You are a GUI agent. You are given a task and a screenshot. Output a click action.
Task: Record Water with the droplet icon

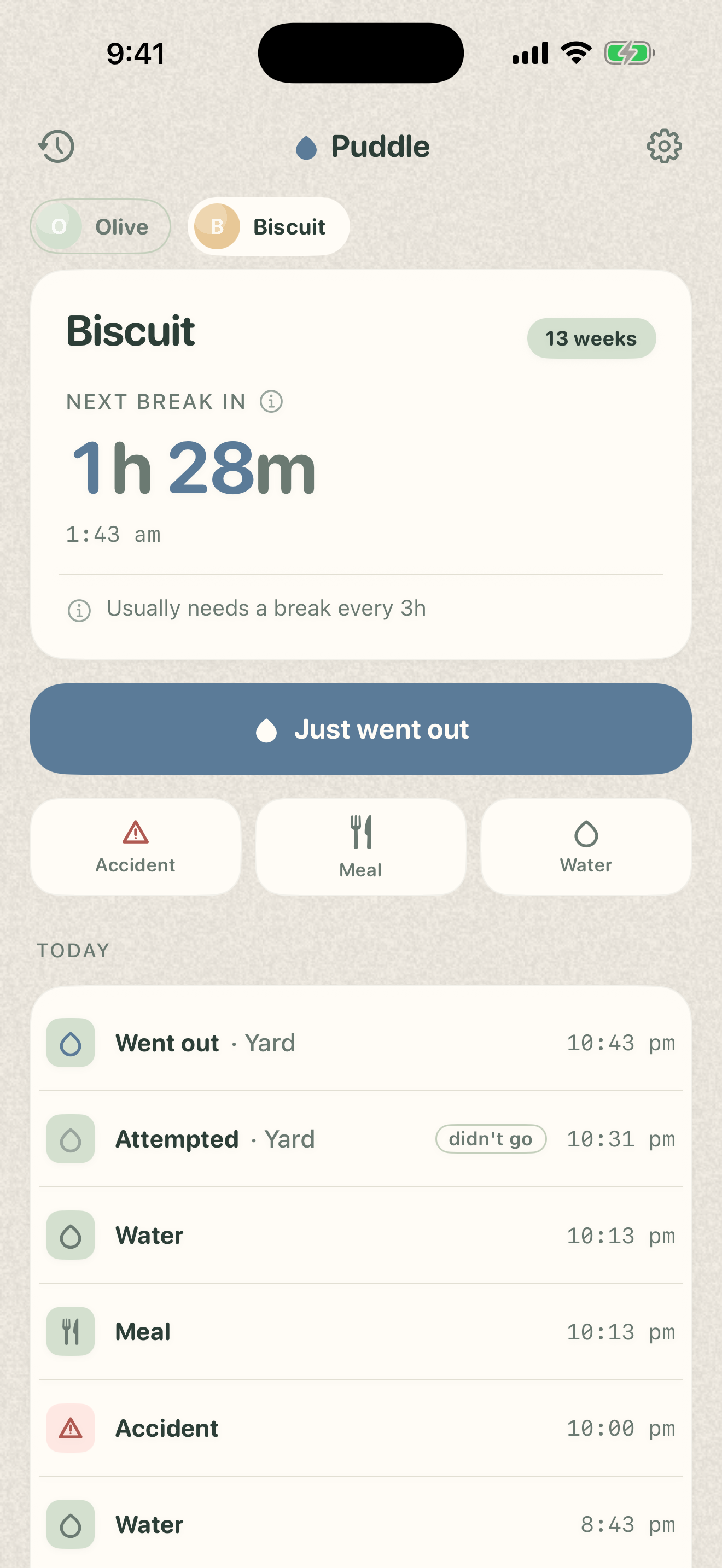click(585, 846)
